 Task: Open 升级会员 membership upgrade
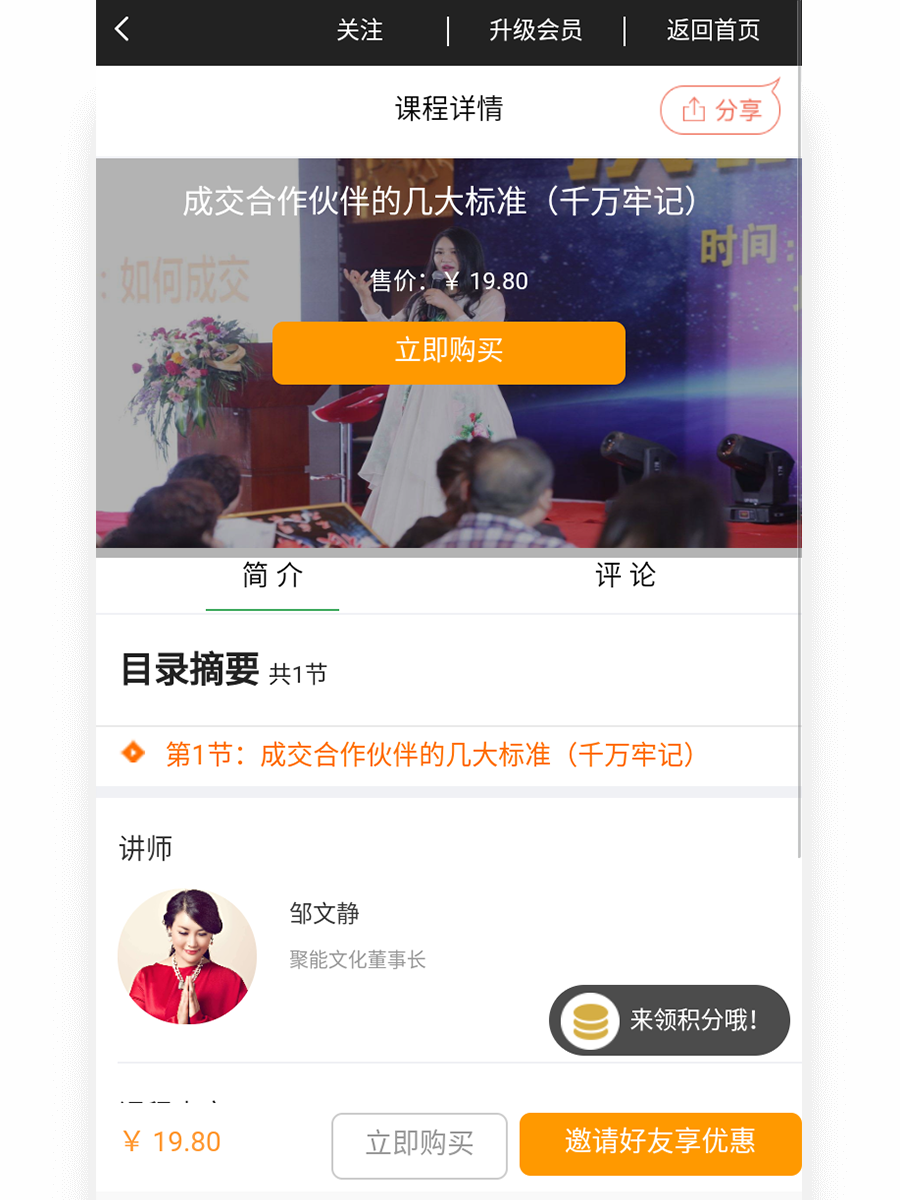click(x=535, y=31)
